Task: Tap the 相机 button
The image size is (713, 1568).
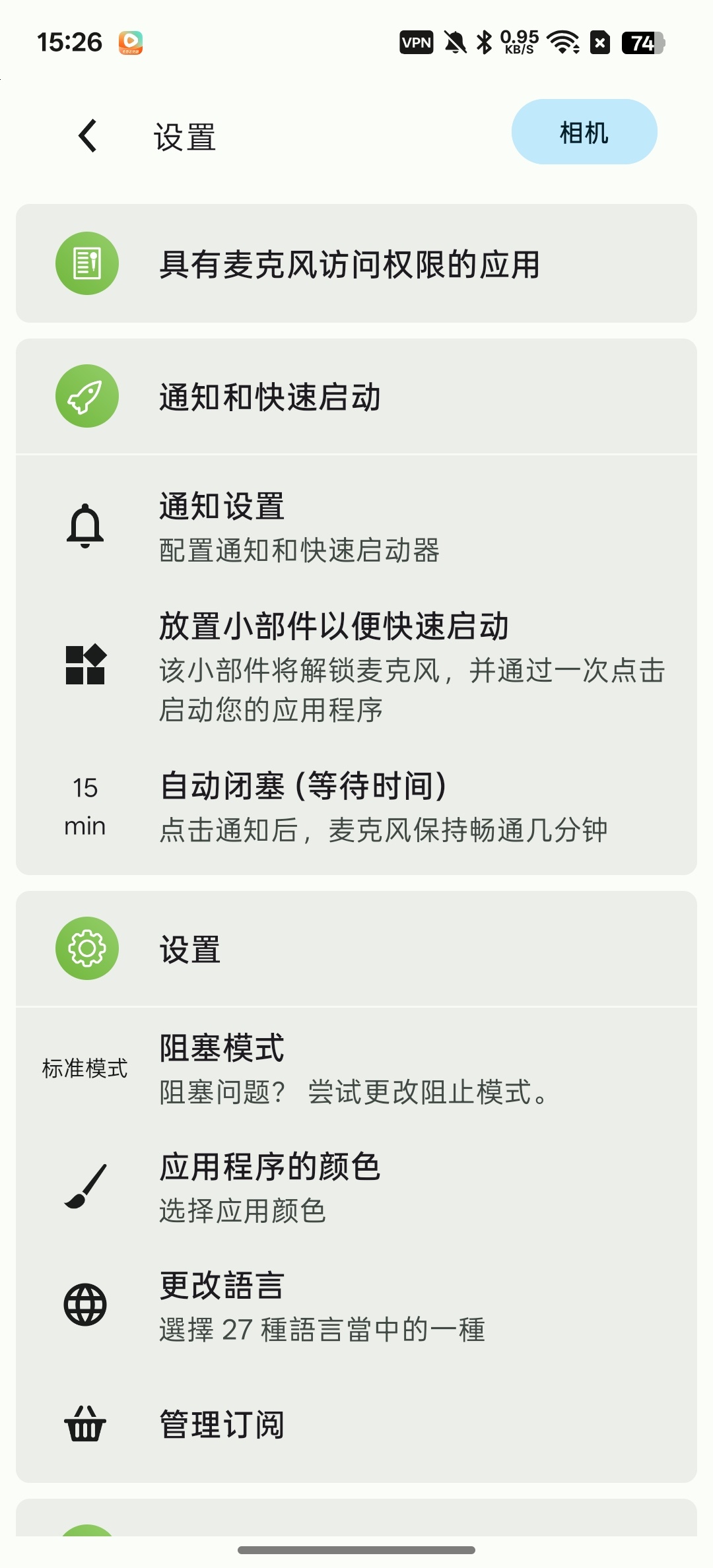Action: pos(584,132)
